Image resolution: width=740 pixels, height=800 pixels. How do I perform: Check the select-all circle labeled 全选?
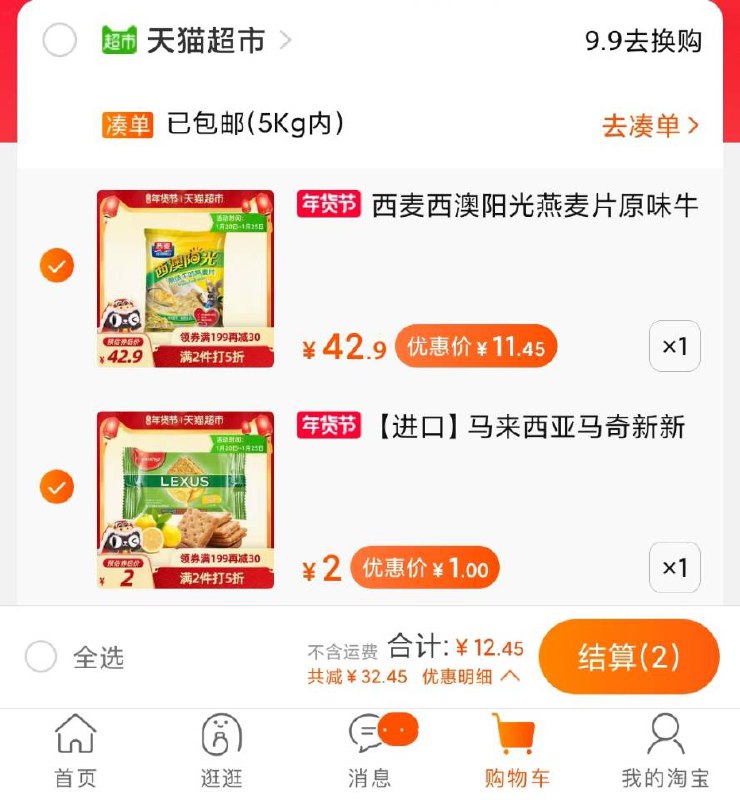(41, 655)
